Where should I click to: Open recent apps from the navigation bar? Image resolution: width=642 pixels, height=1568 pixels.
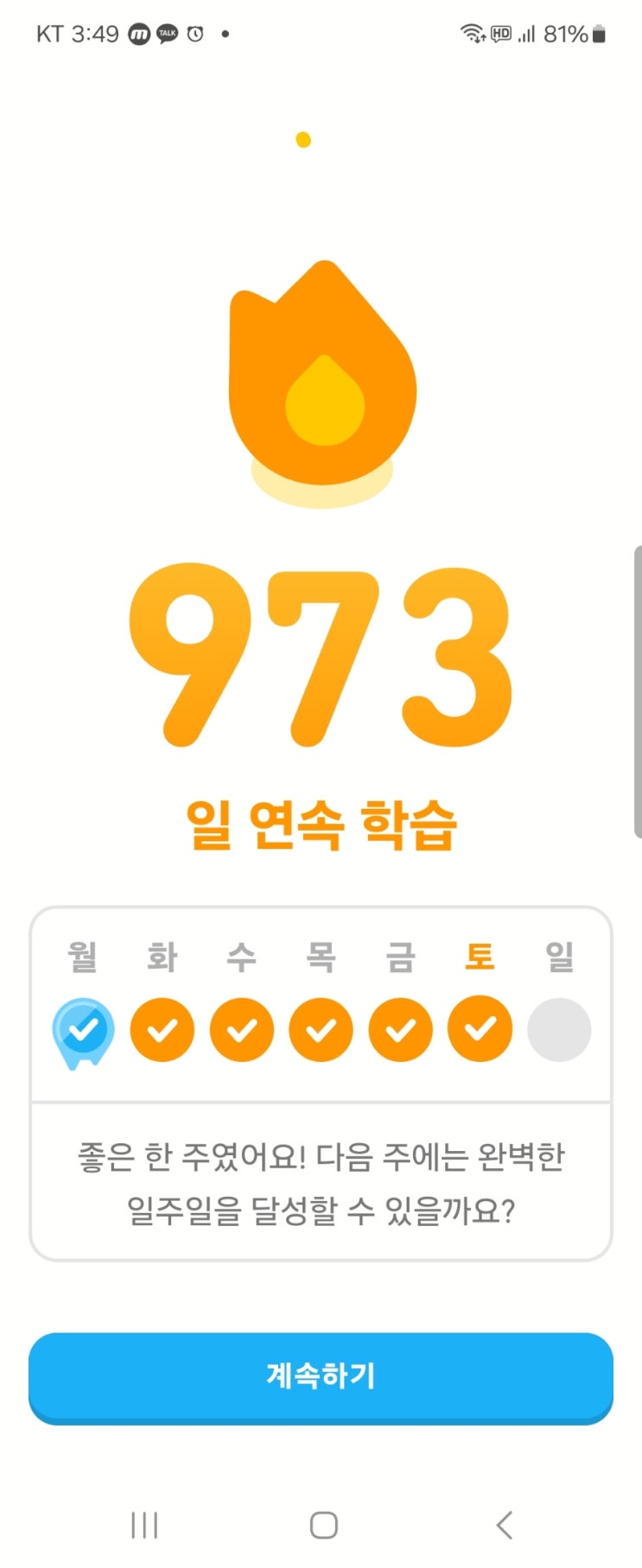[x=144, y=1525]
